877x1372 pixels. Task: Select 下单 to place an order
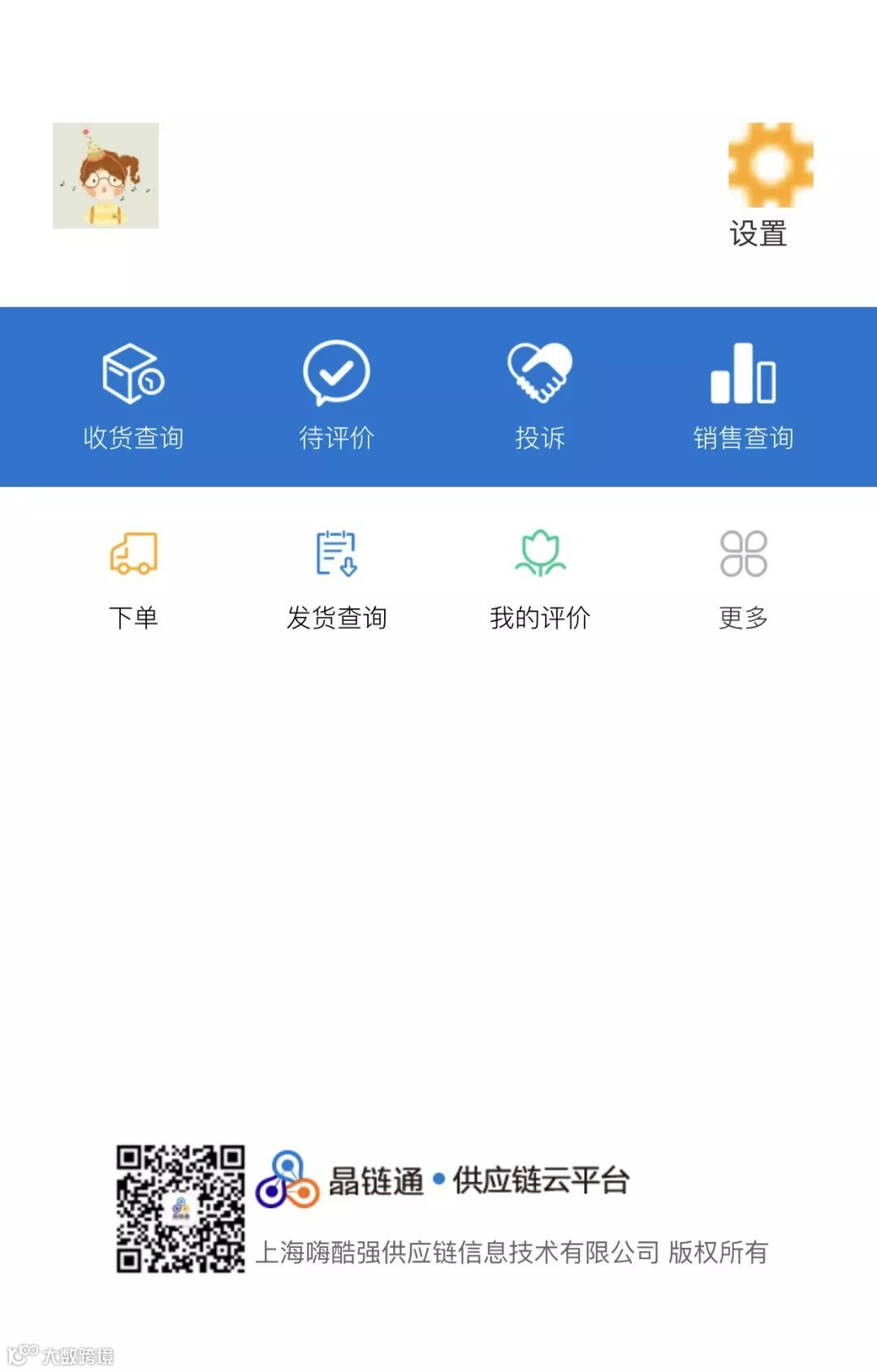(133, 578)
